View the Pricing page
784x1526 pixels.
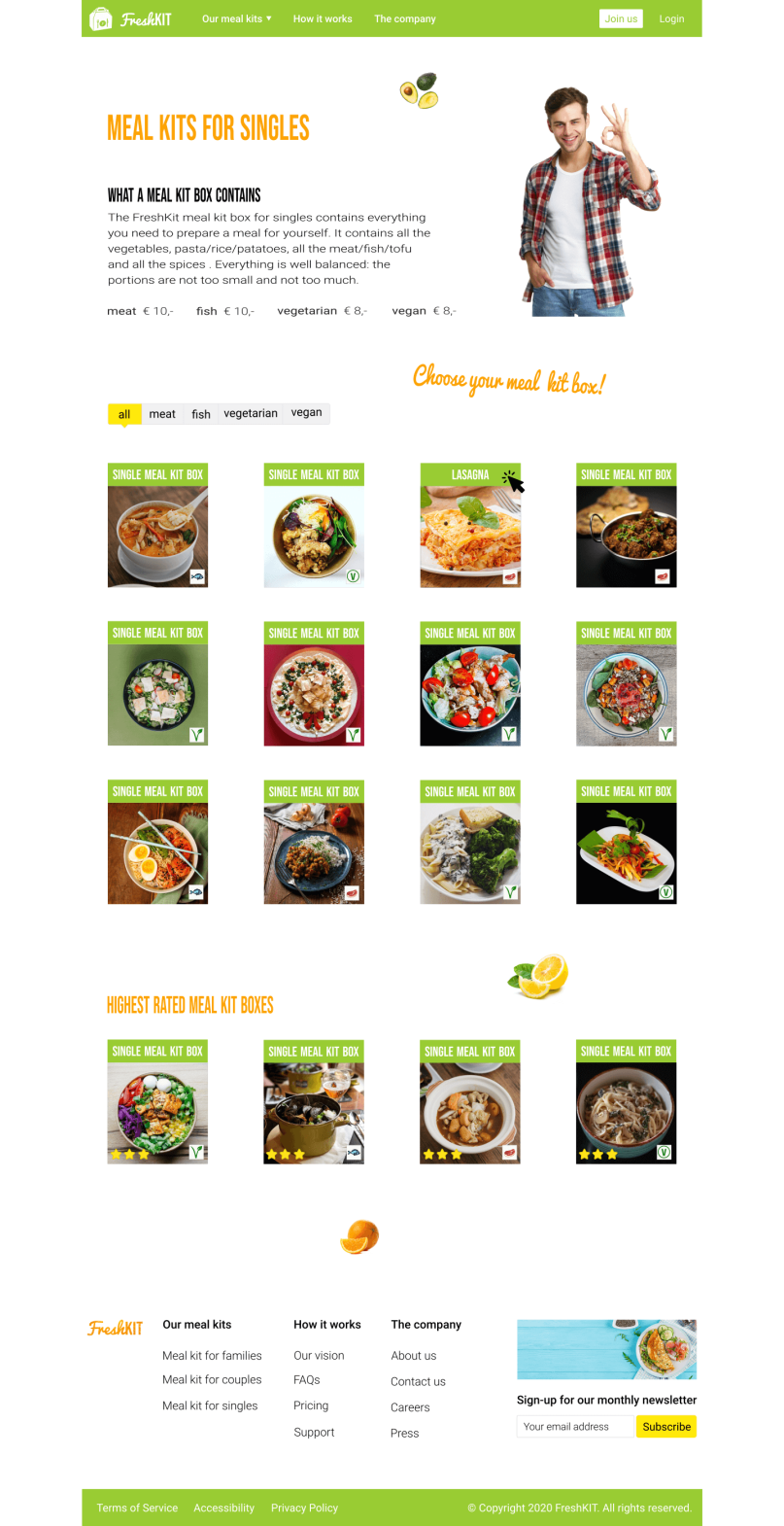tap(311, 1405)
